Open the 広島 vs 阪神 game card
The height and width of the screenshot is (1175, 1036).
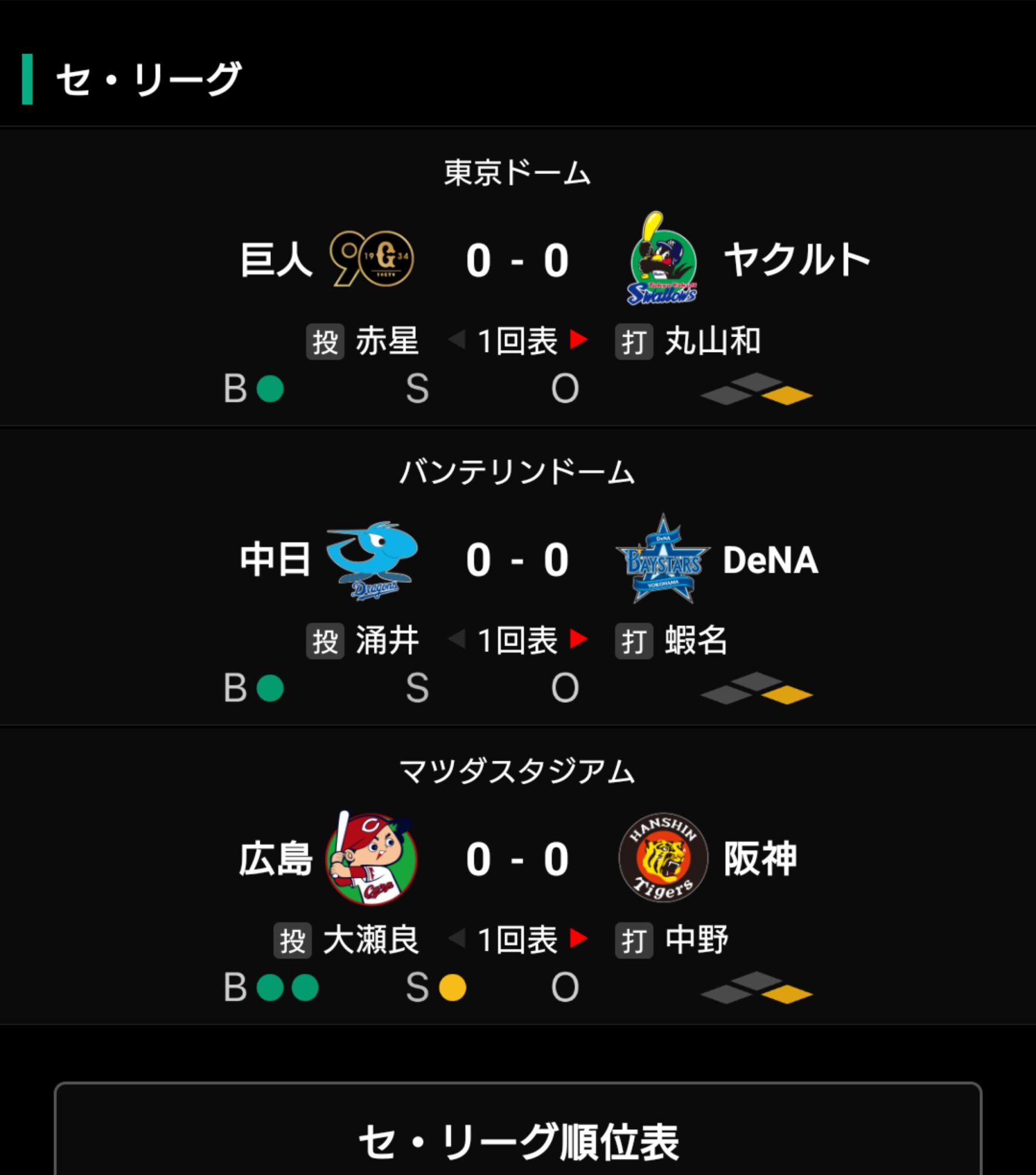click(x=517, y=860)
